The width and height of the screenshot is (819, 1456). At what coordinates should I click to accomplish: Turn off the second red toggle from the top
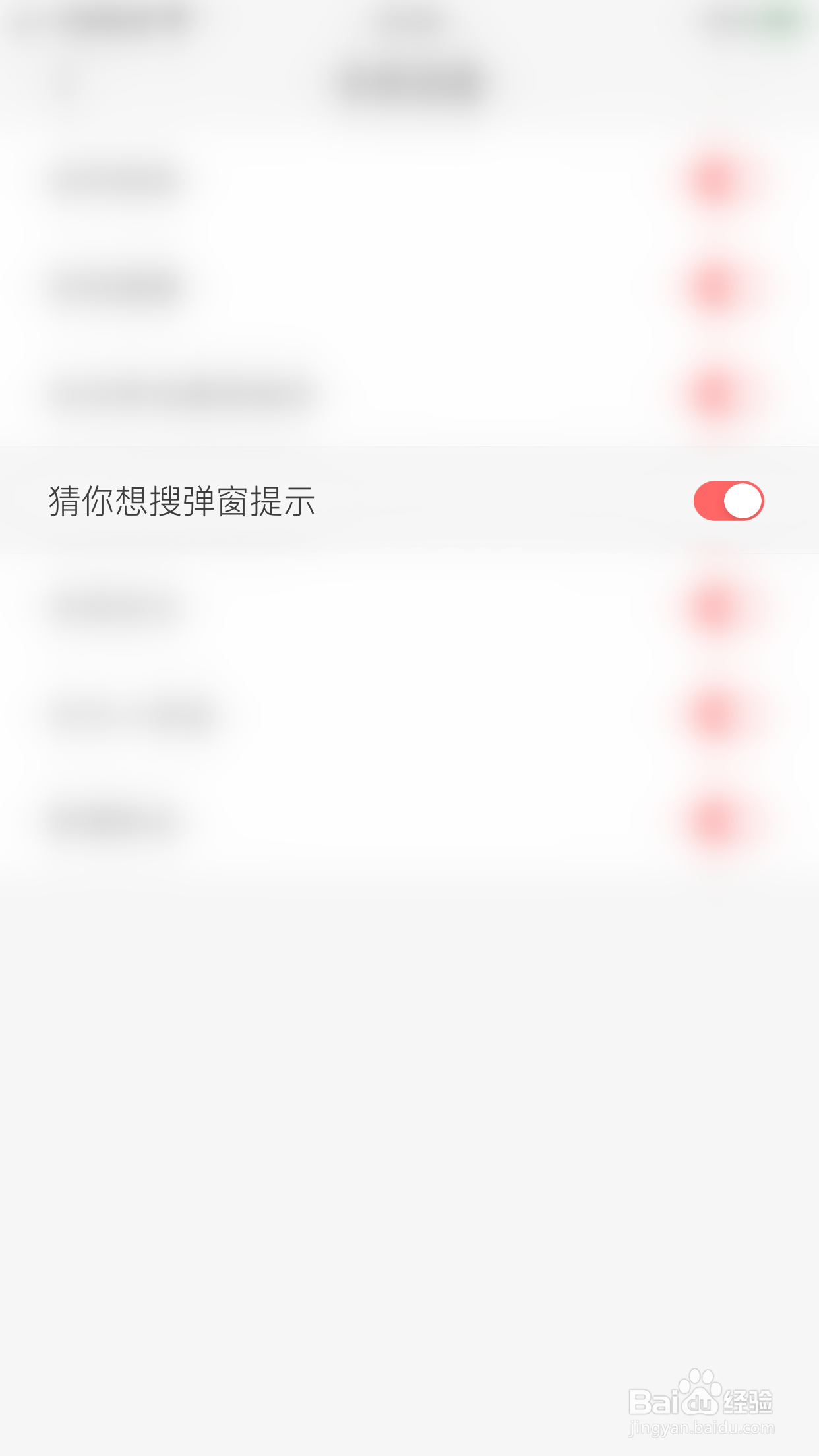click(x=712, y=285)
